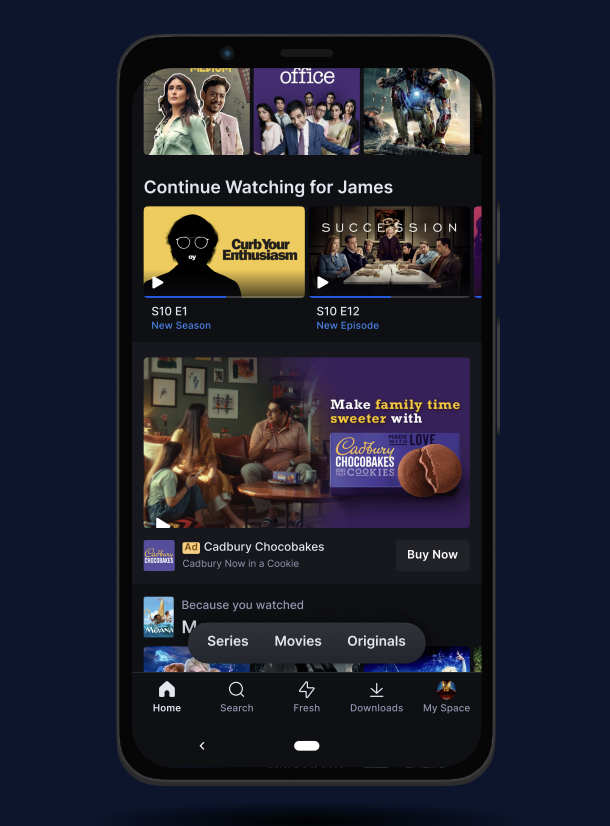Open My Space profile tab
This screenshot has width=610, height=826.
tap(446, 696)
